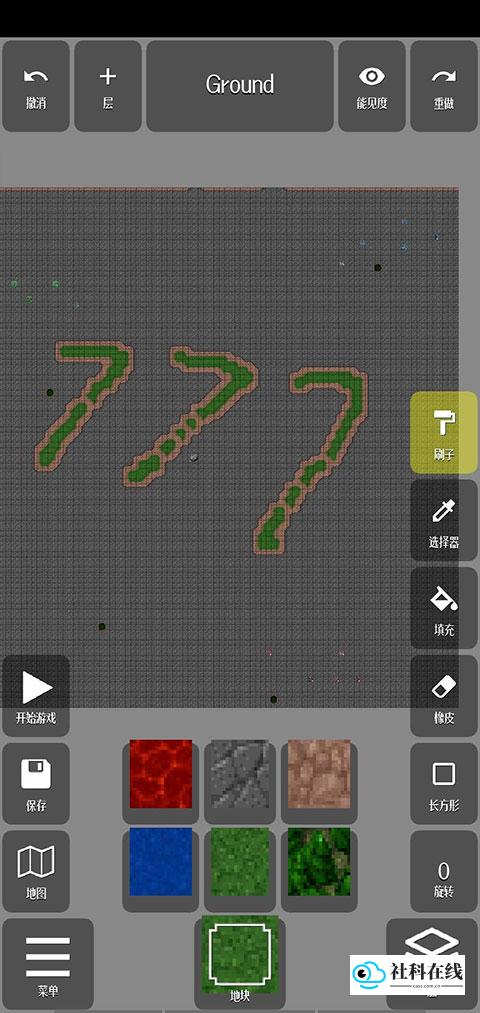
Task: Pick the brown dirt tile
Action: (319, 775)
